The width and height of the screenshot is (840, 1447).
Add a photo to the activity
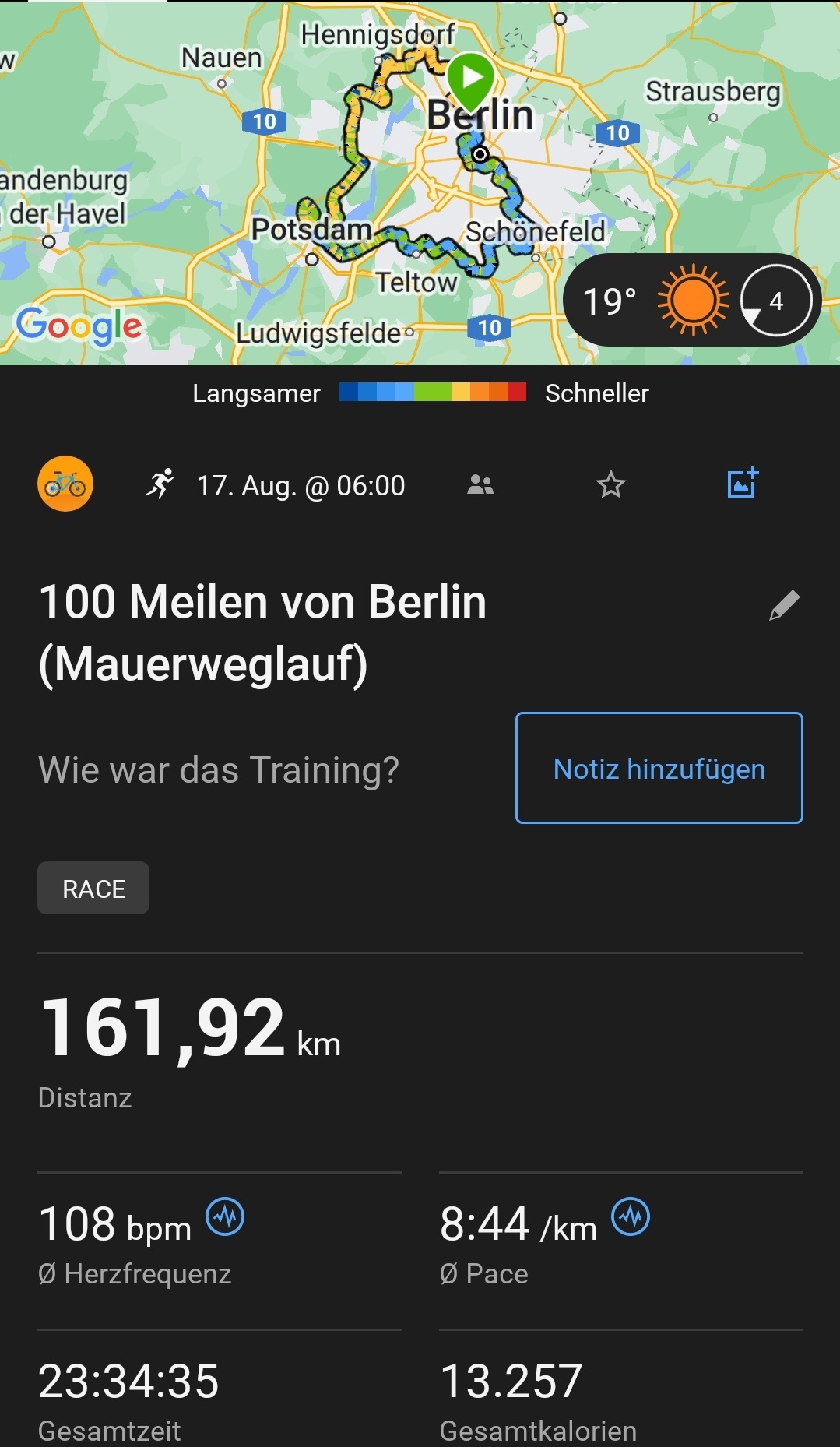pos(742,484)
